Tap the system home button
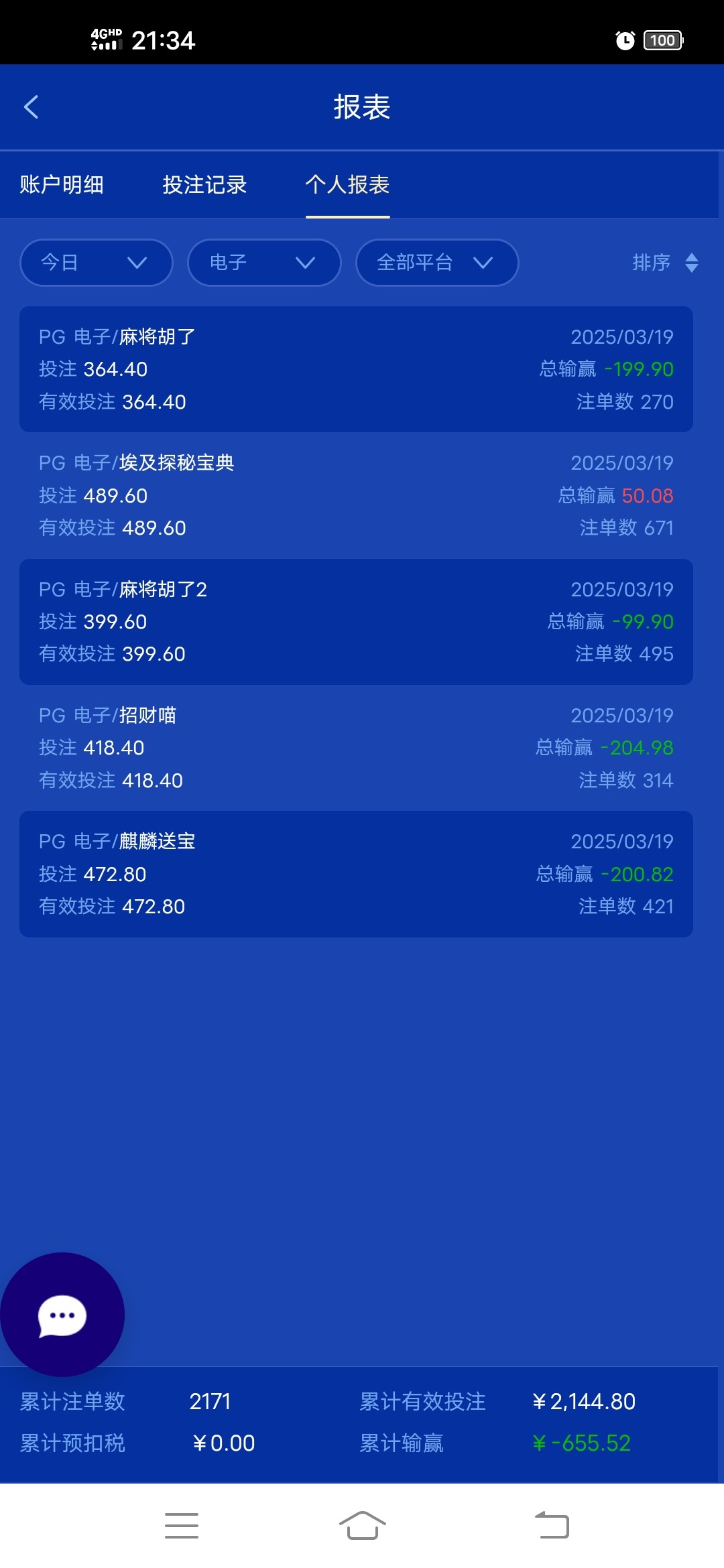The image size is (724, 1568). point(362,1526)
